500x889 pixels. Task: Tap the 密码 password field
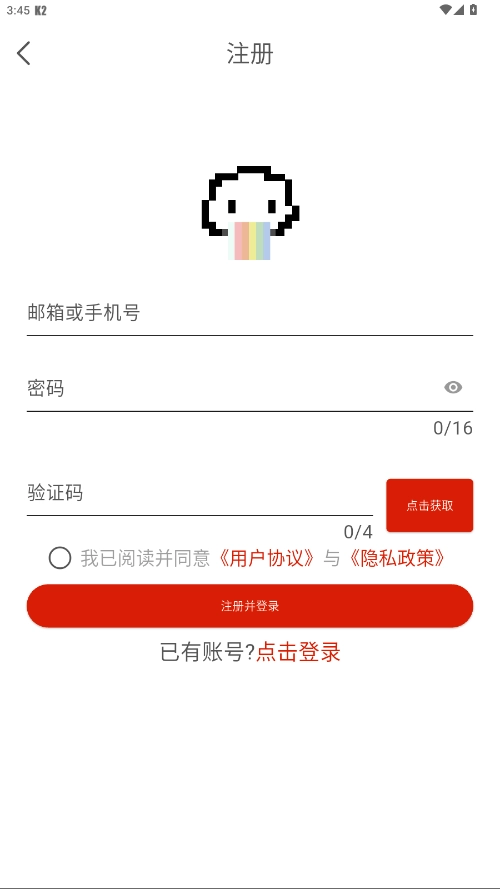coord(249,388)
